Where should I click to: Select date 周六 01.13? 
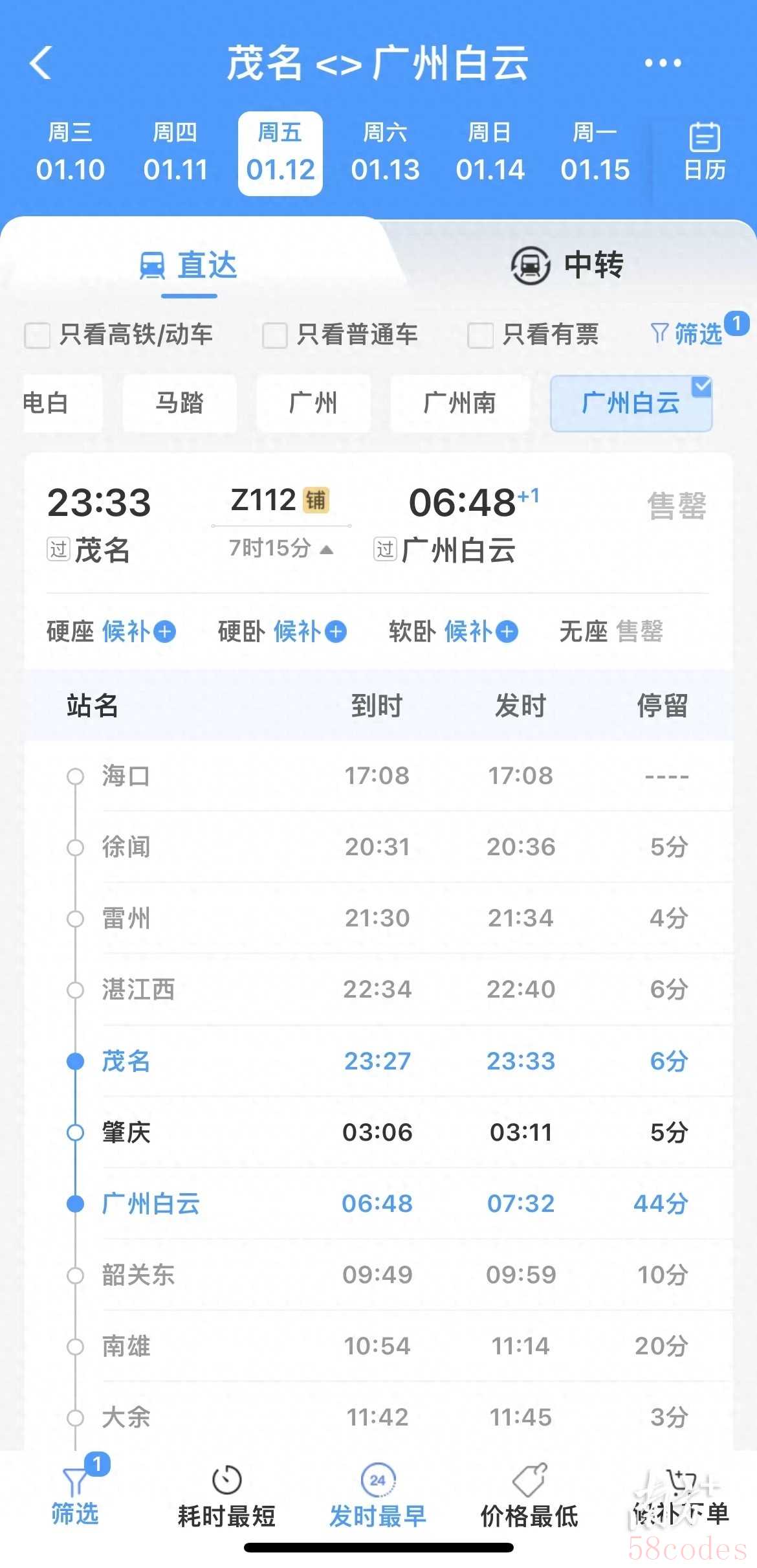[x=385, y=153]
